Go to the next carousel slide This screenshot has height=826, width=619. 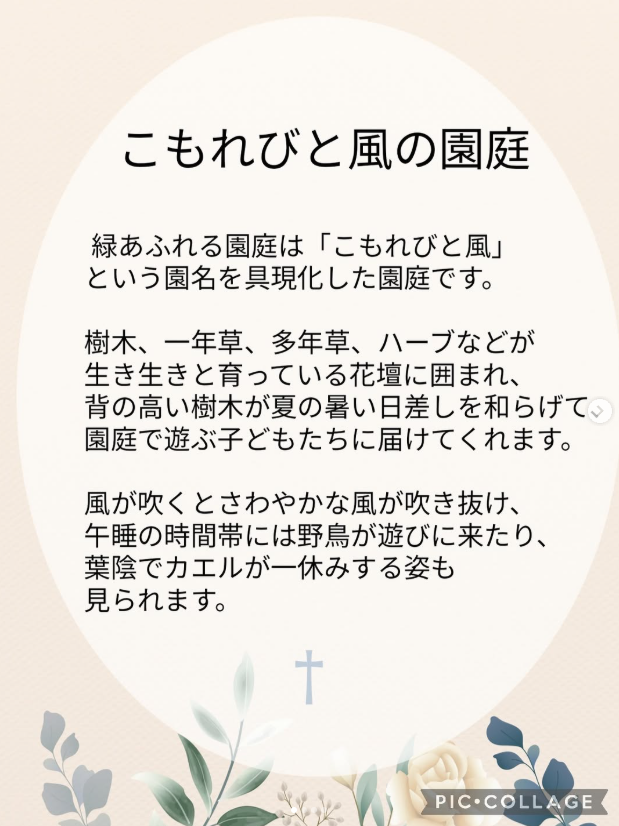click(602, 411)
